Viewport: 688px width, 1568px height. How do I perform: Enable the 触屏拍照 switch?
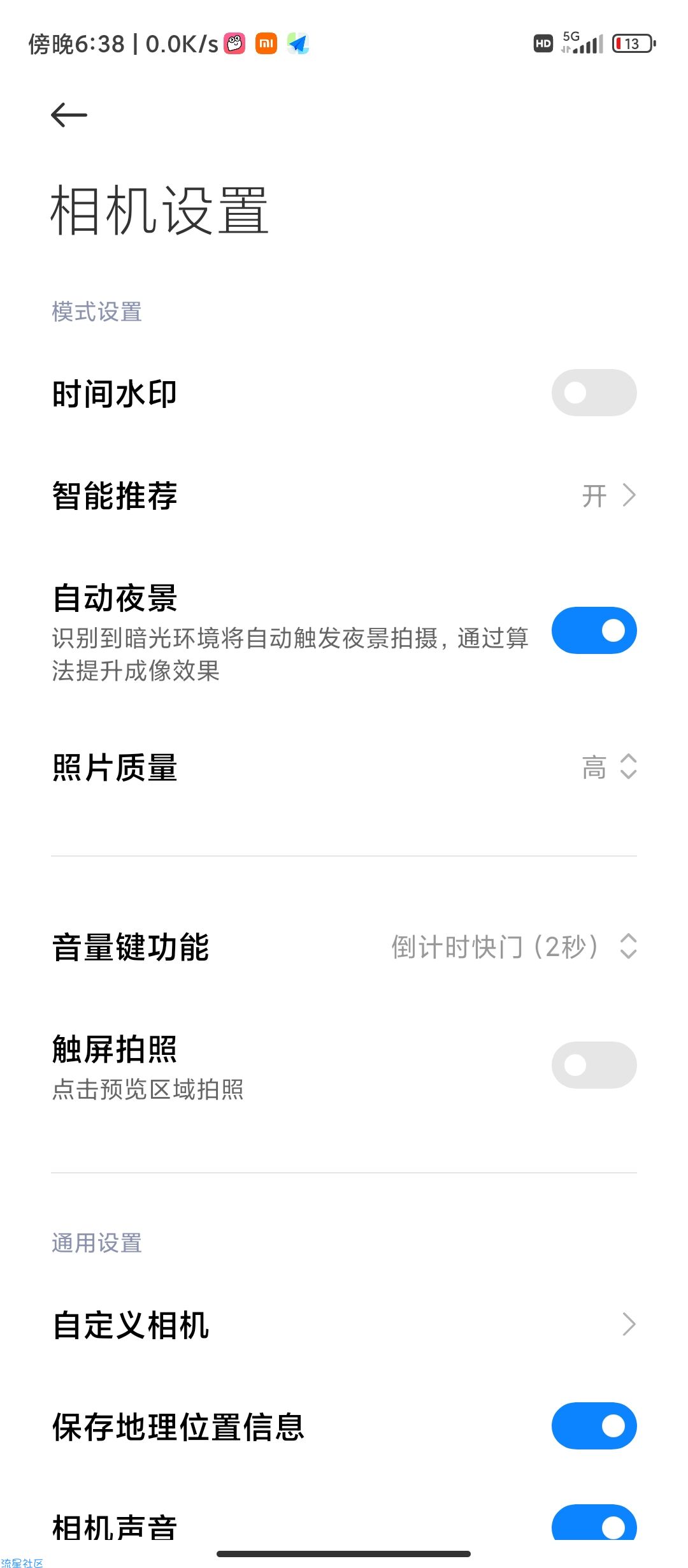[x=594, y=1065]
